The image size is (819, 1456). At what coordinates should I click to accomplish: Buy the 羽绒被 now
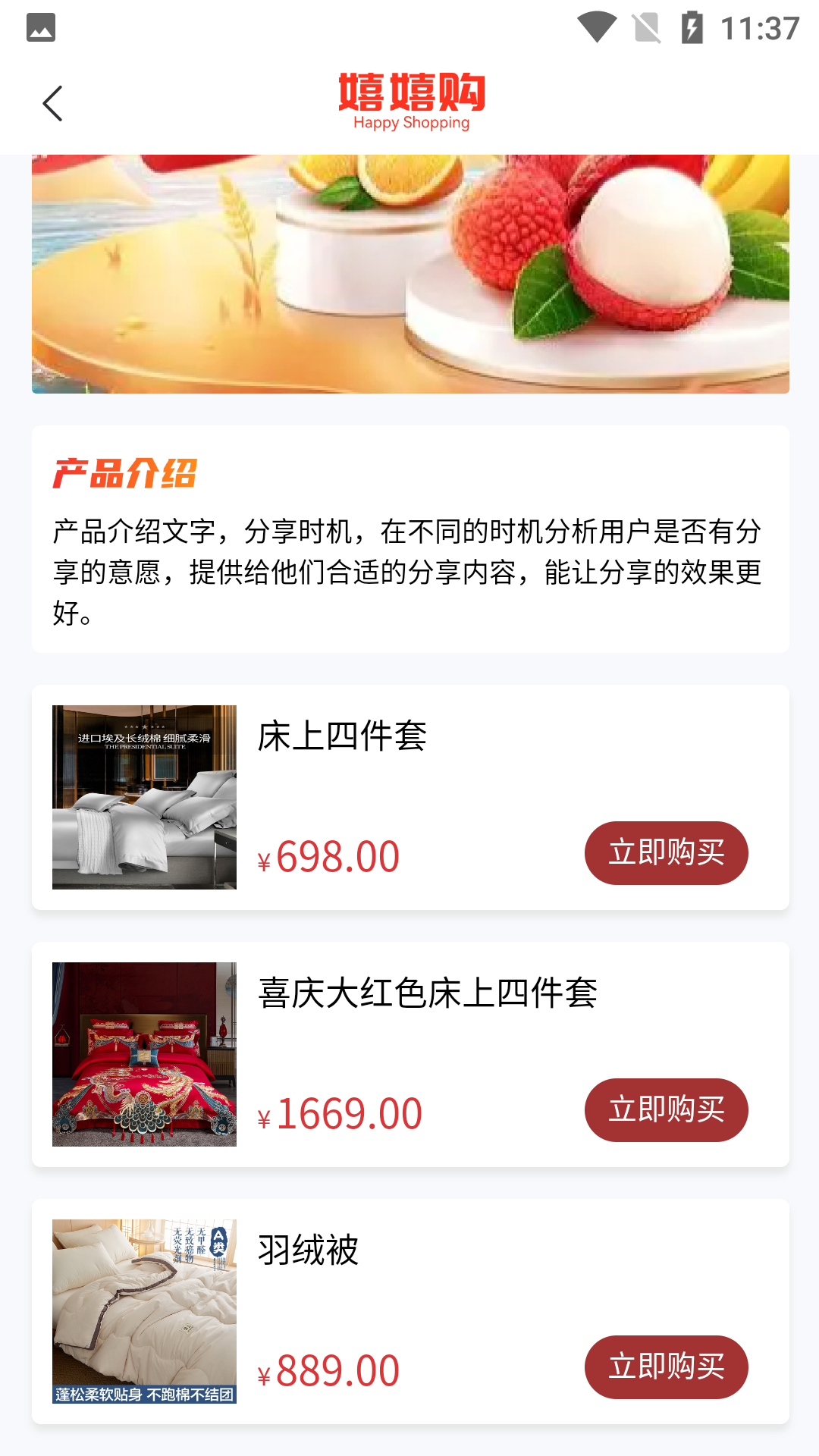pos(666,1367)
